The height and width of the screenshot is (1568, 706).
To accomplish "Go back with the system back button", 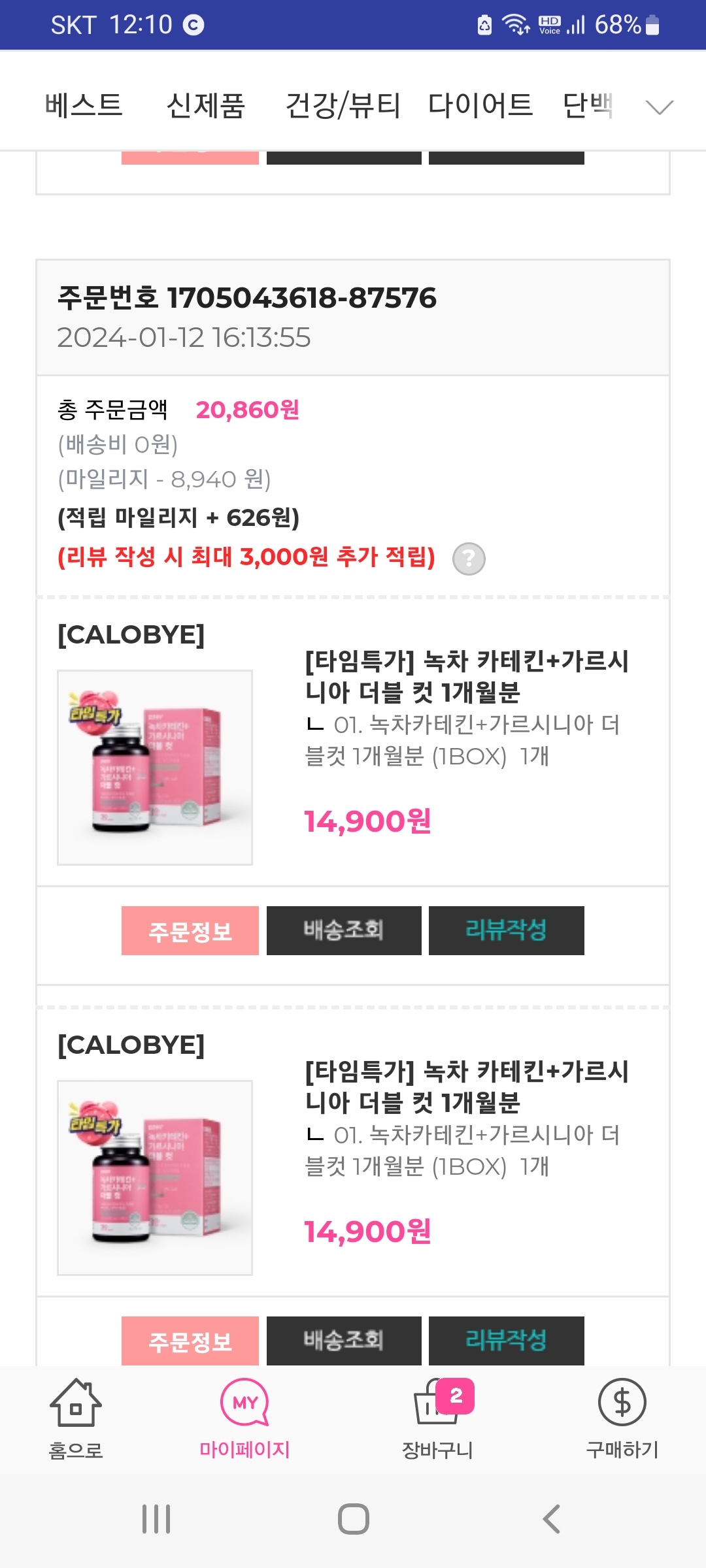I will [x=551, y=1518].
